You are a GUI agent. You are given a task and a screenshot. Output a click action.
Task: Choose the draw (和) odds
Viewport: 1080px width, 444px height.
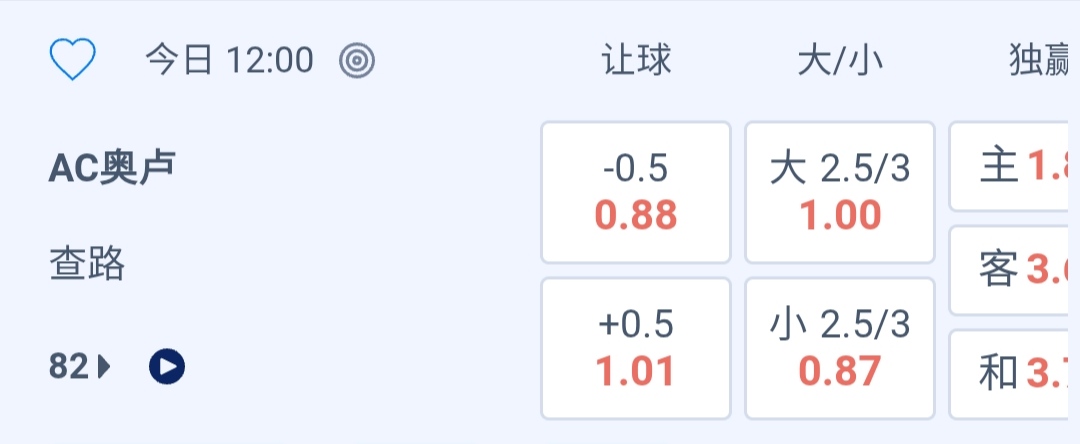pos(1010,373)
